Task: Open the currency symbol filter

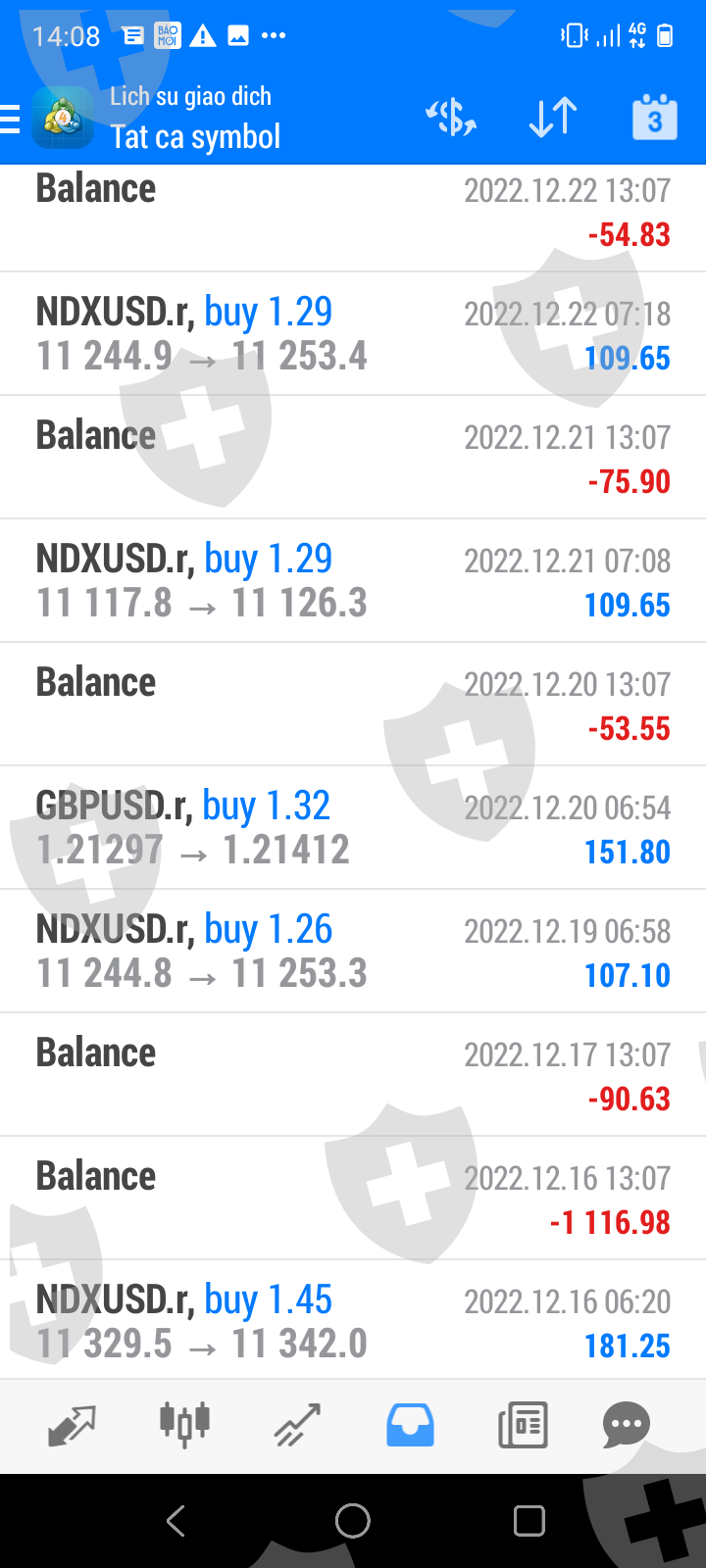Action: coord(451,119)
